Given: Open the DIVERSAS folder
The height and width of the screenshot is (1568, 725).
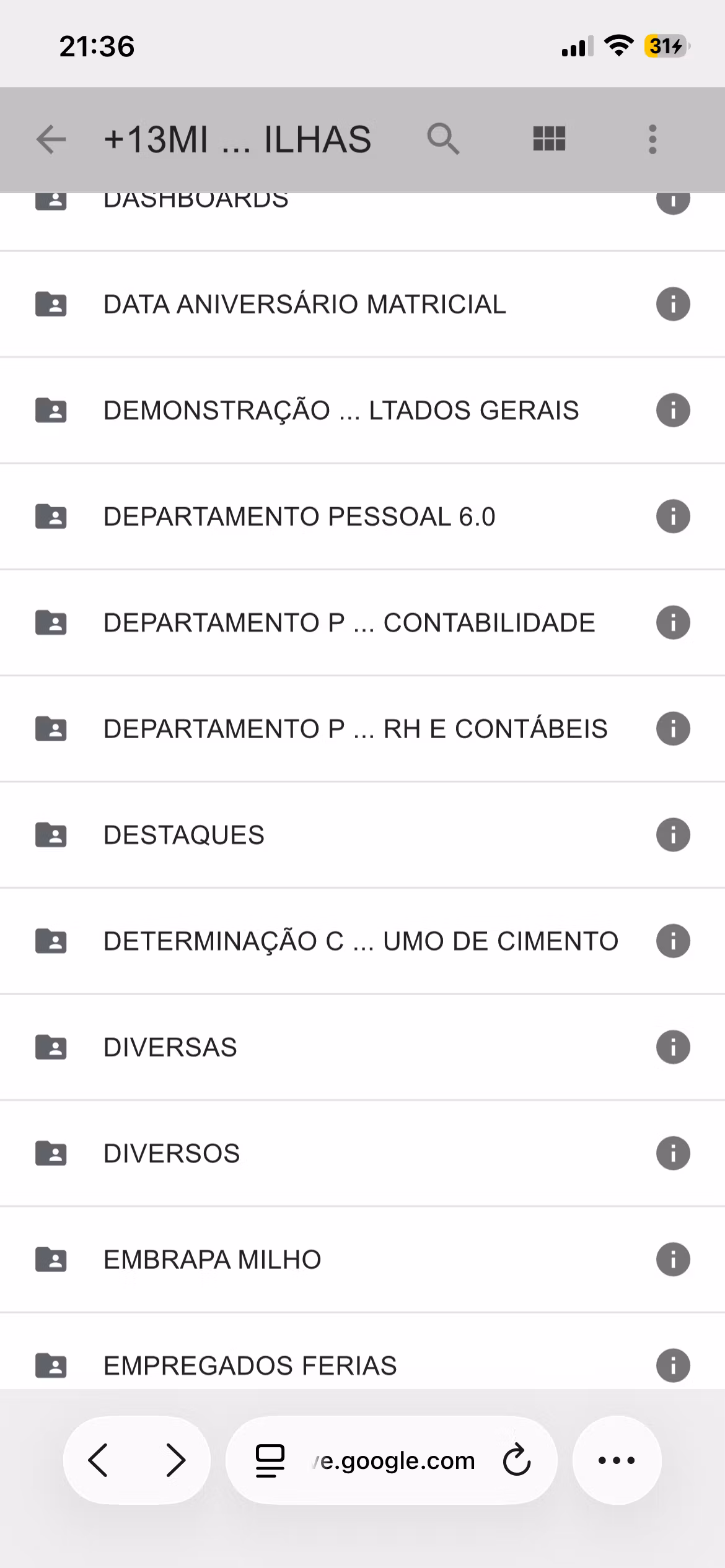Looking at the screenshot, I should click(170, 1047).
